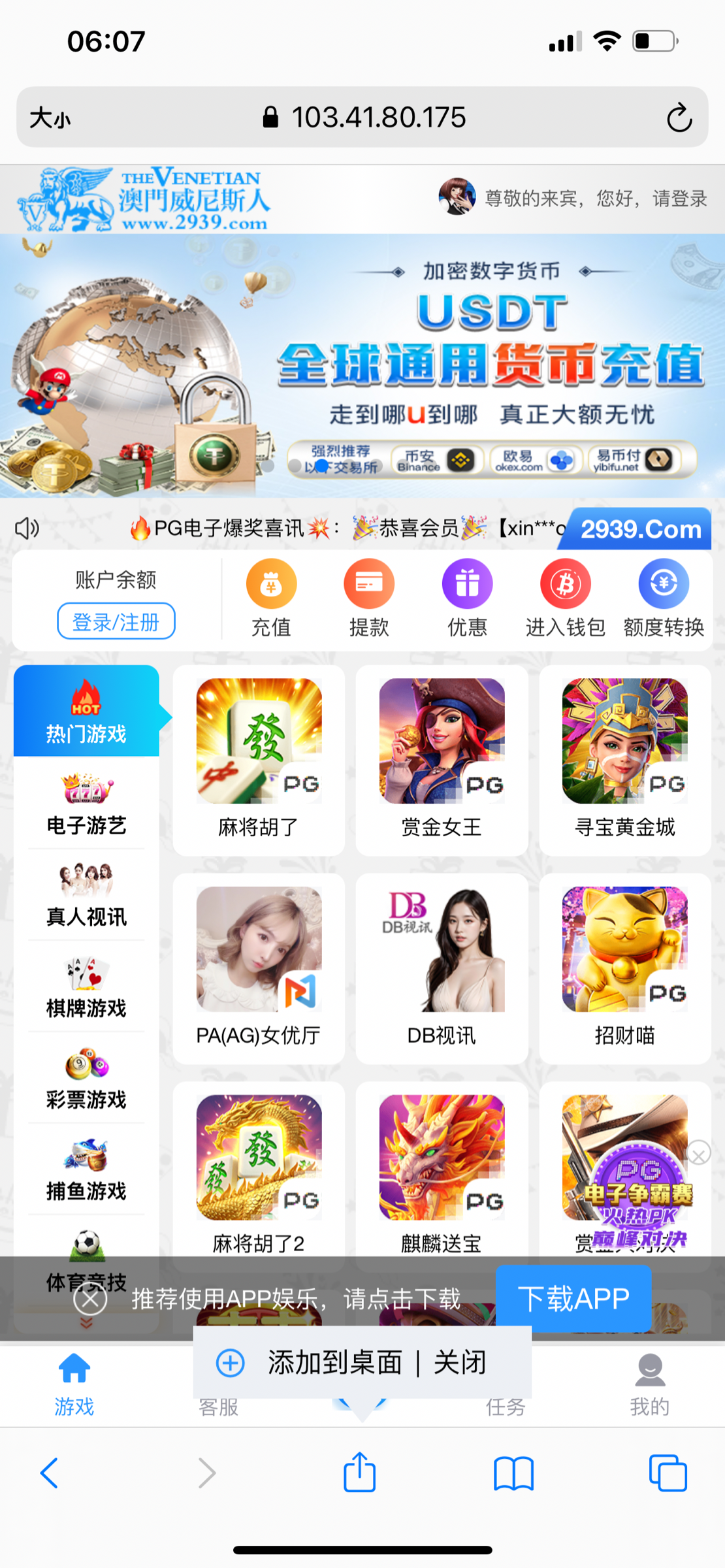Launch 寻宝黄金城 game

(625, 759)
